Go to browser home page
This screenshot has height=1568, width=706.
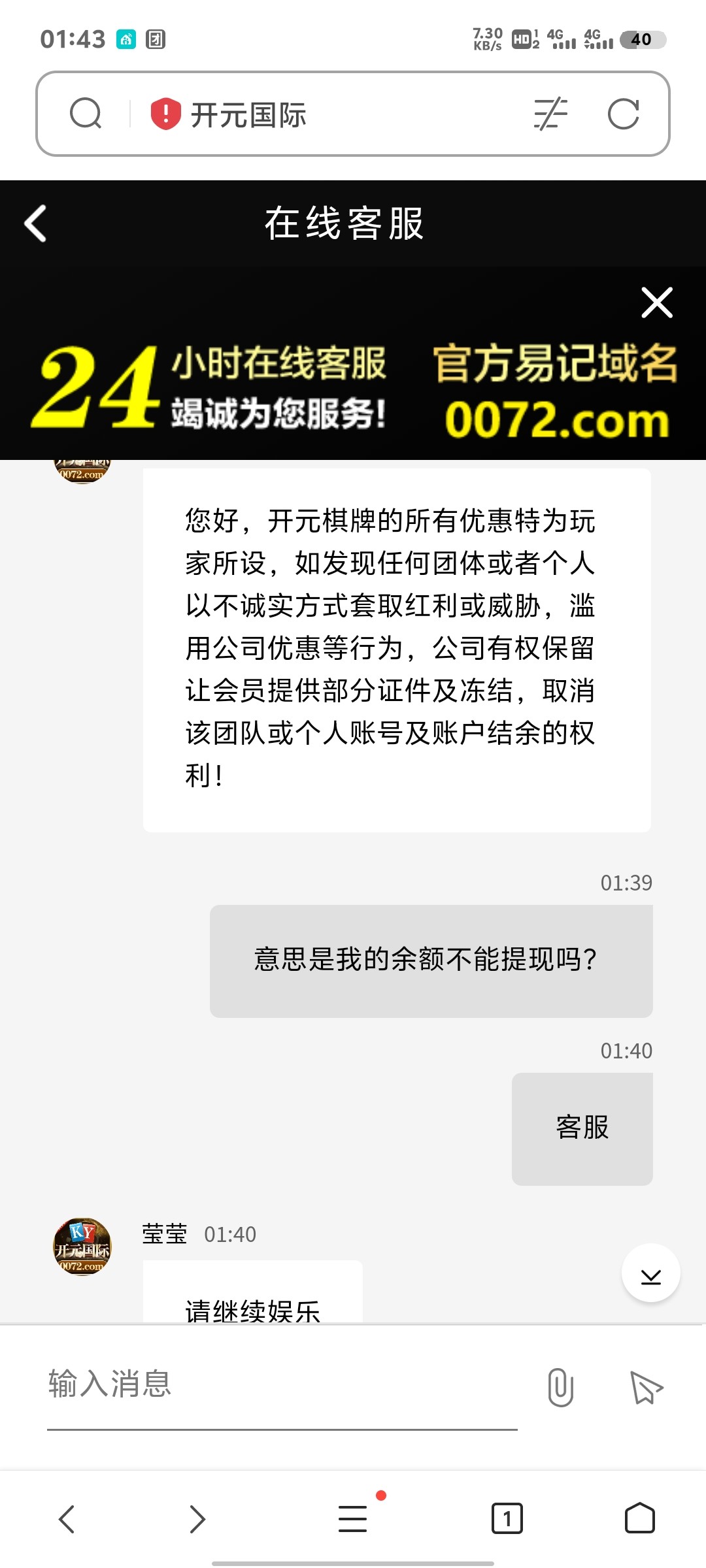point(639,1518)
